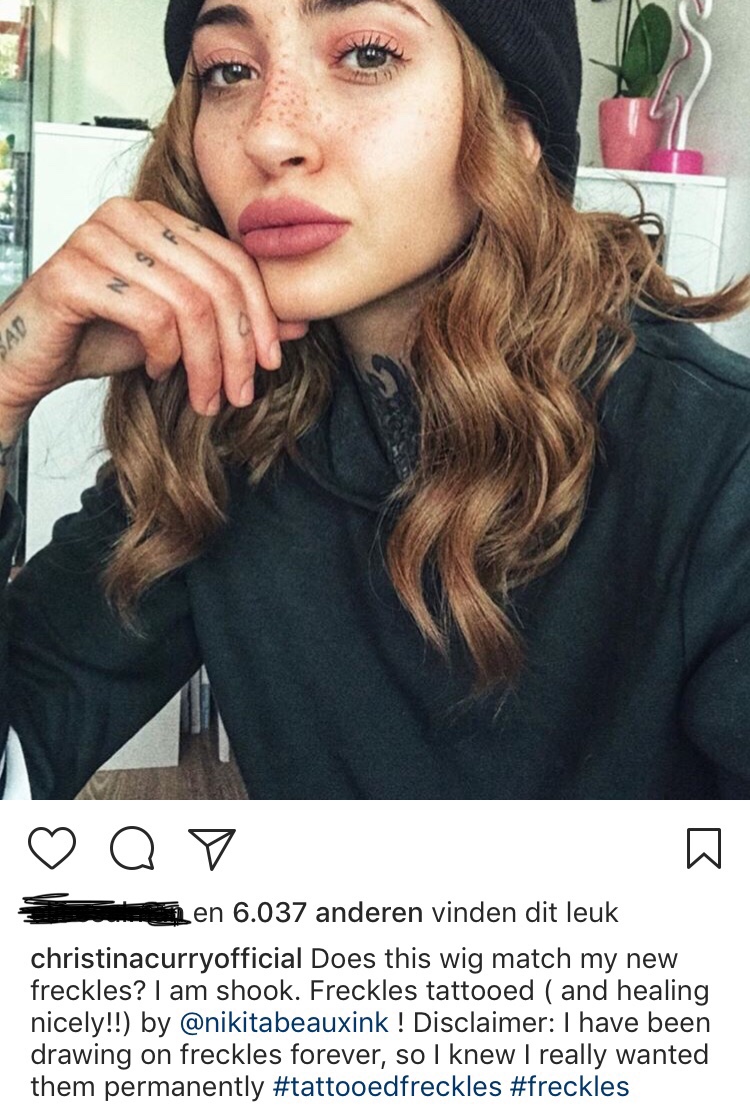Browse the #tattooedfreckles hashtag
The height and width of the screenshot is (1106, 750).
pos(387,1087)
